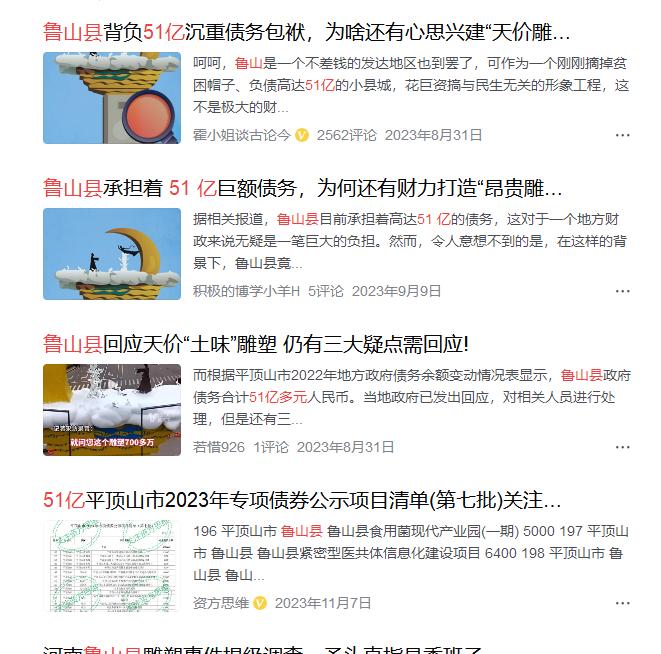Open more options for 积极的博学小羊H's article

622,291
